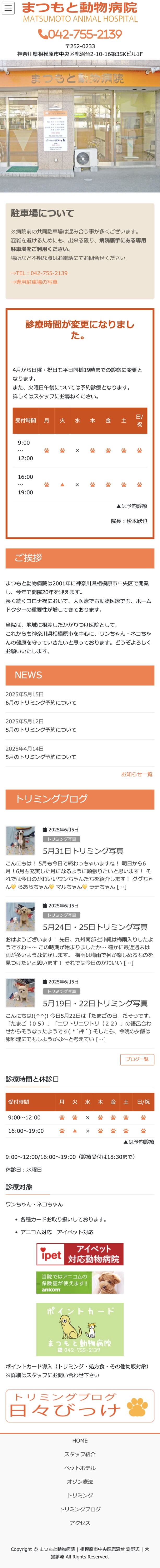Open ペットホテル page
This screenshot has width=160, height=1568.
(80, 1468)
